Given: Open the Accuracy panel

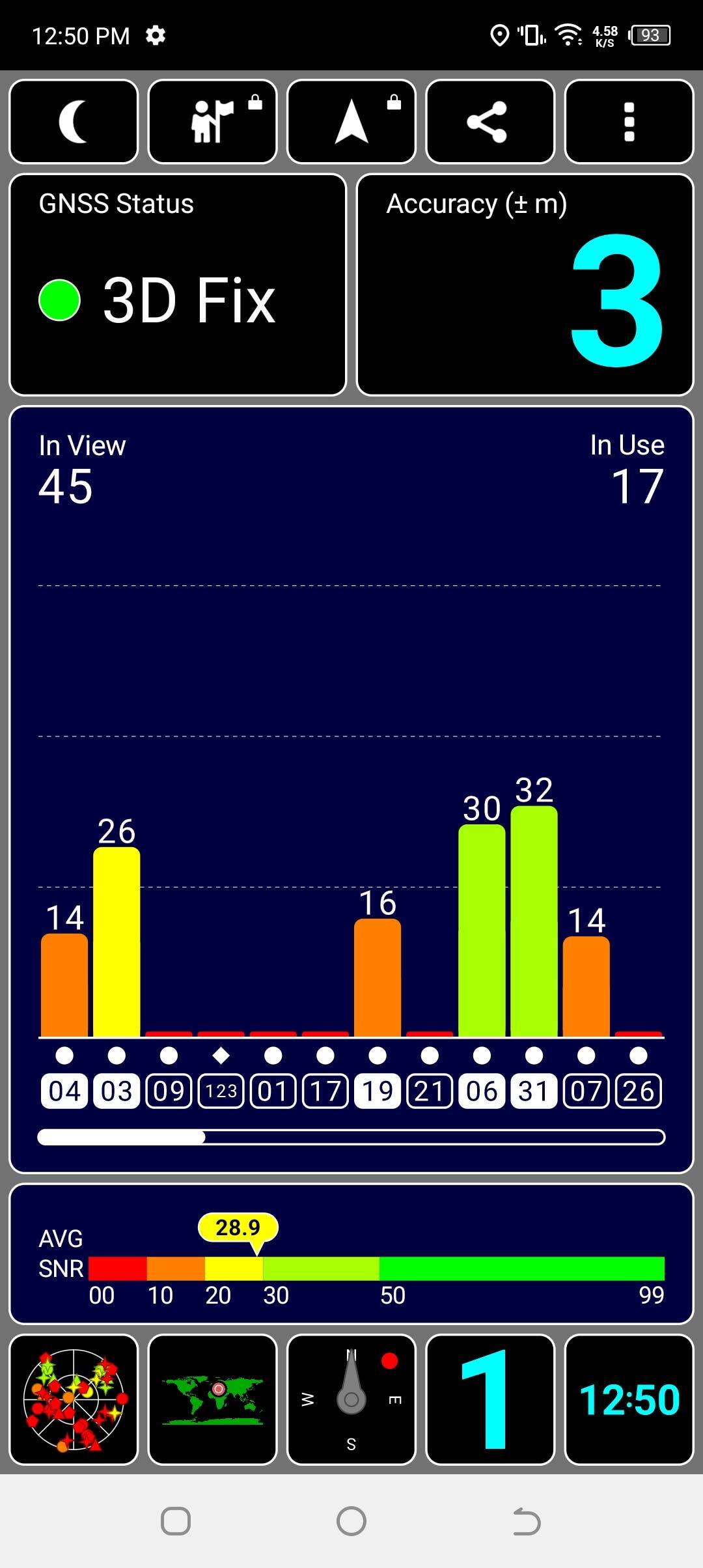Looking at the screenshot, I should pos(525,285).
